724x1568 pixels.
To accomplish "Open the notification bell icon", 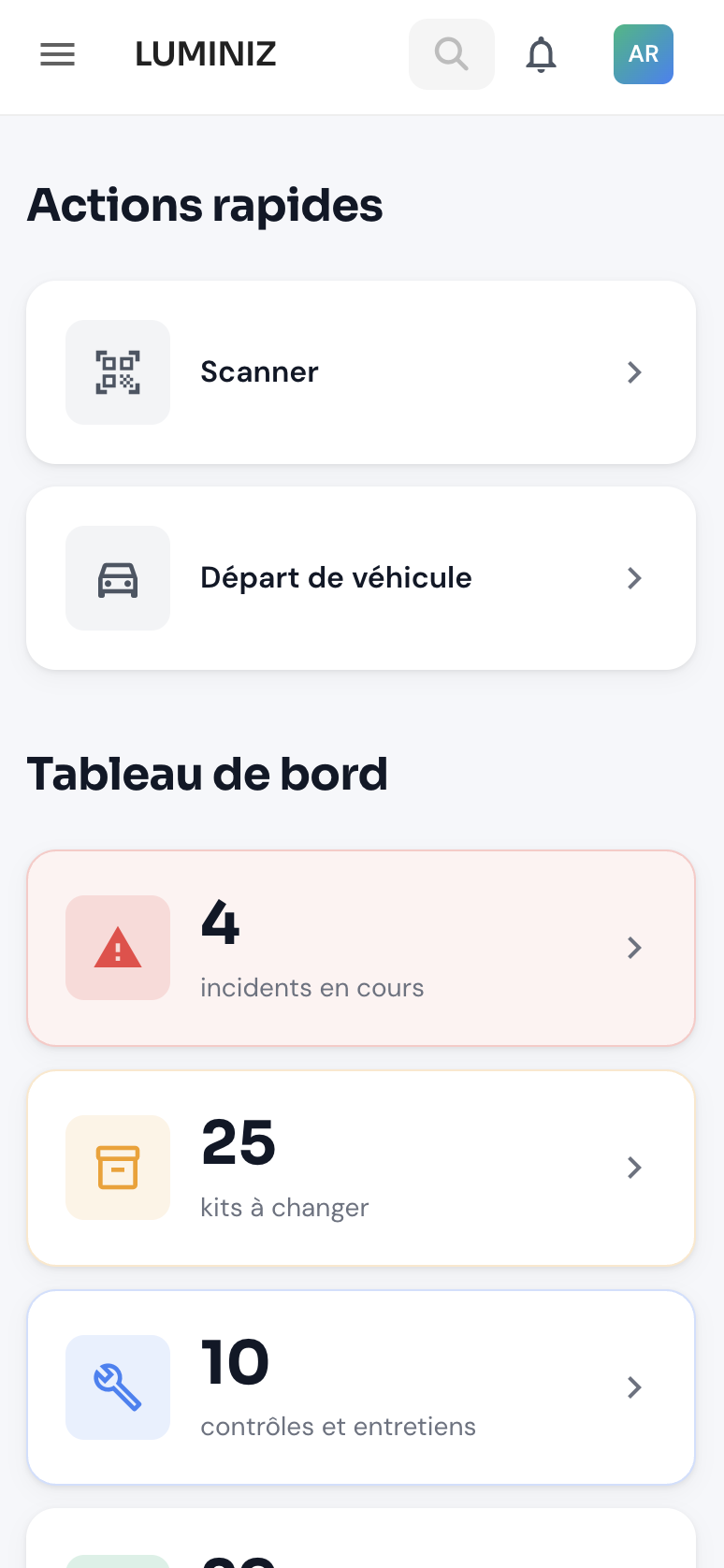I will 541,54.
